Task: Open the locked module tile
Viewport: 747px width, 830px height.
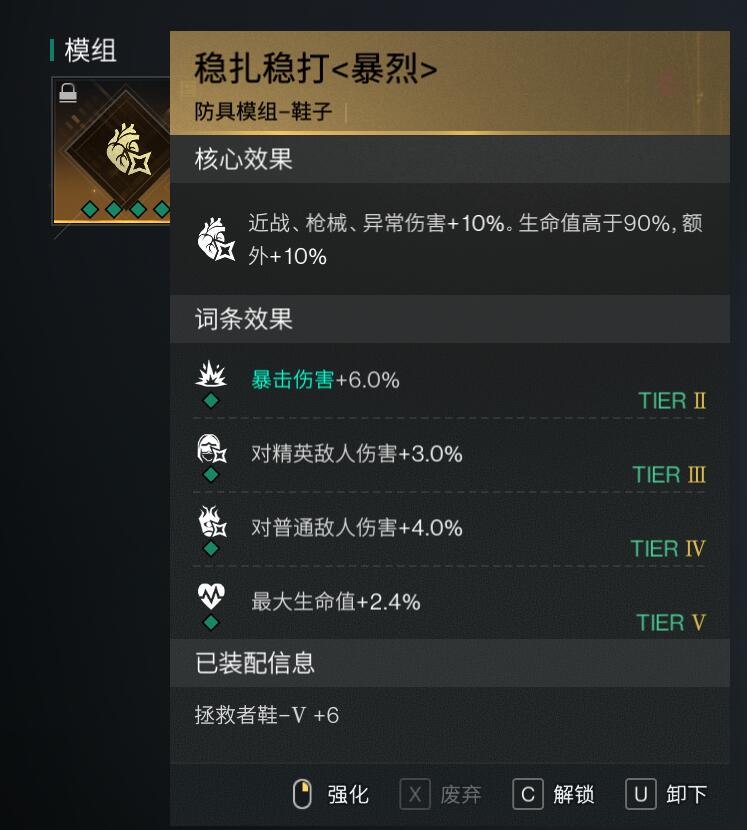Action: [111, 150]
